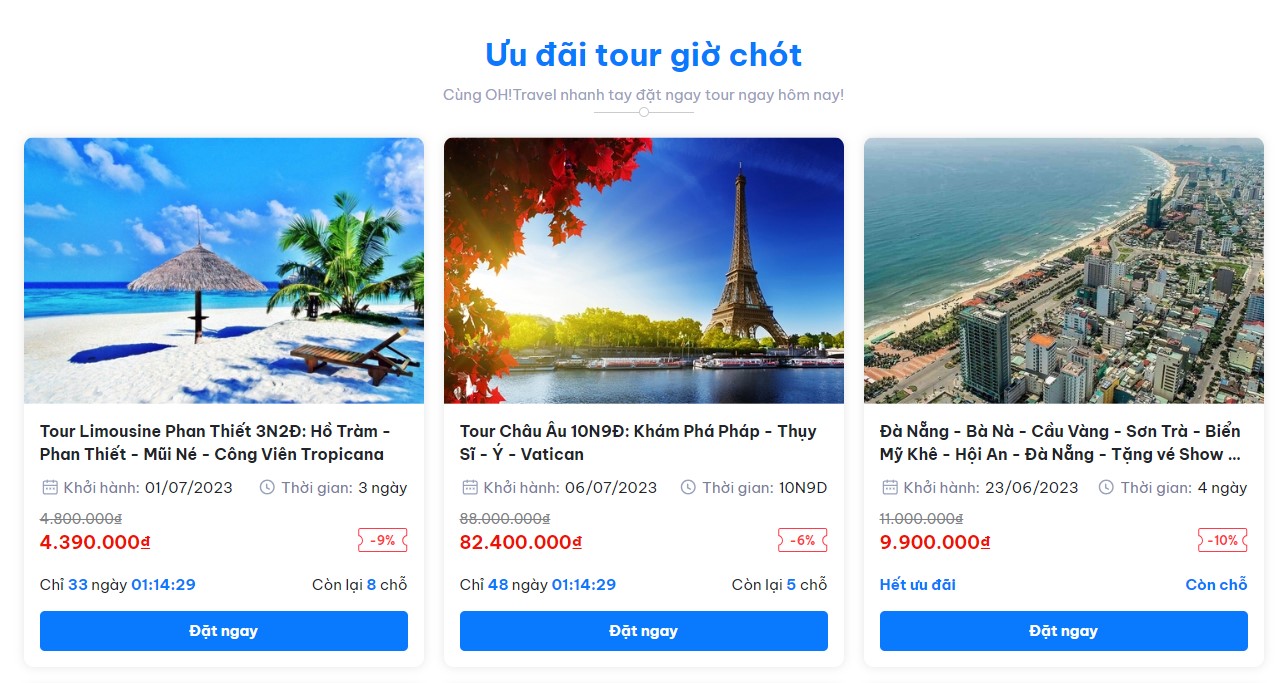
Task: Open the Phan Thiết beach tour image
Action: [223, 270]
